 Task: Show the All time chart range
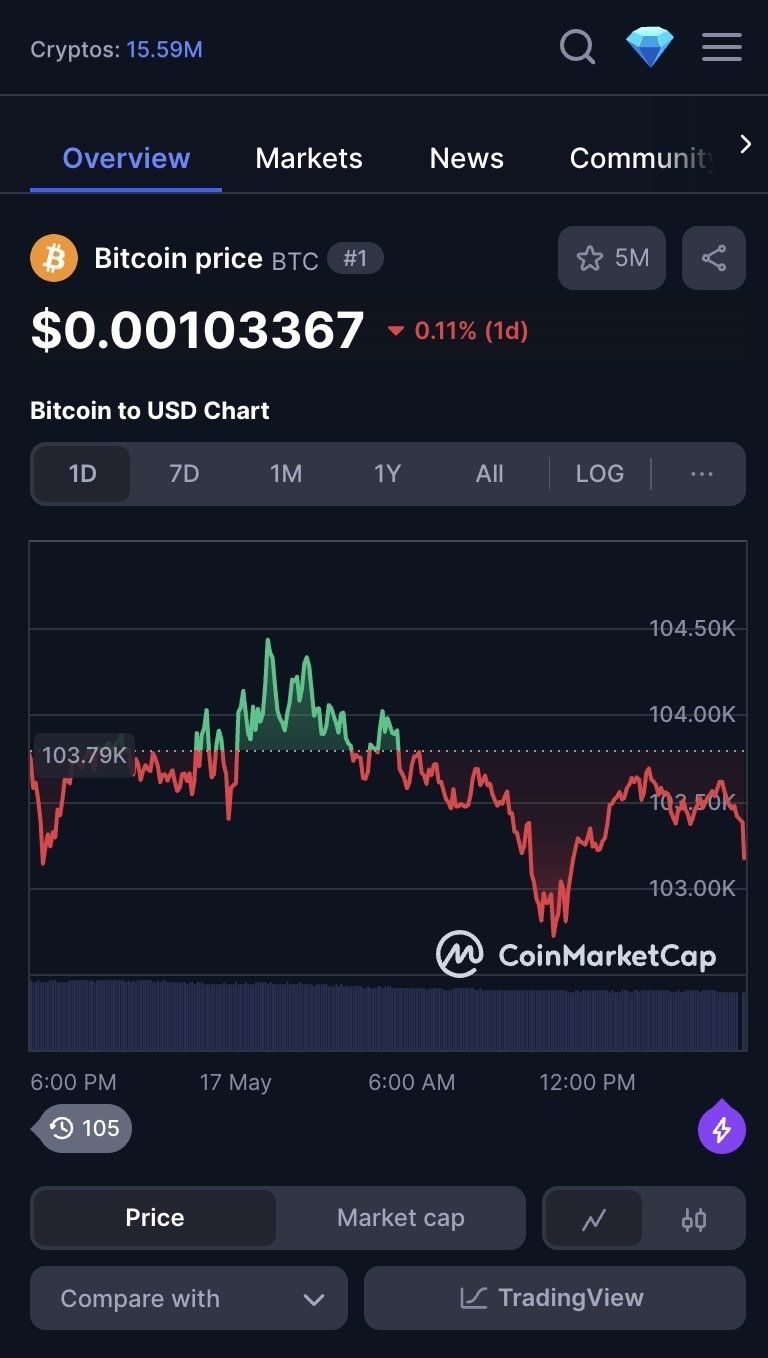point(489,474)
